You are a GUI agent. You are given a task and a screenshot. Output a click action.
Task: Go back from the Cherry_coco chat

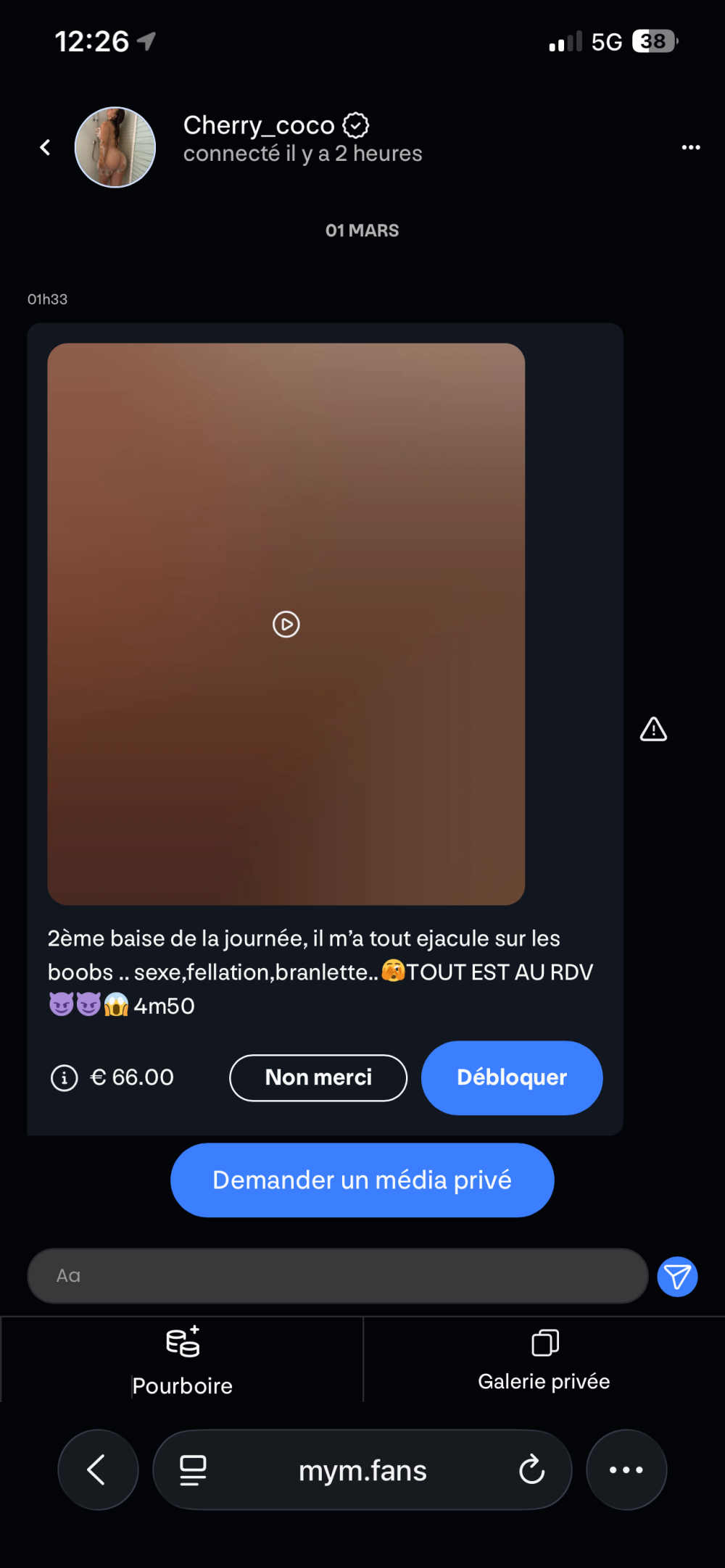[x=45, y=148]
